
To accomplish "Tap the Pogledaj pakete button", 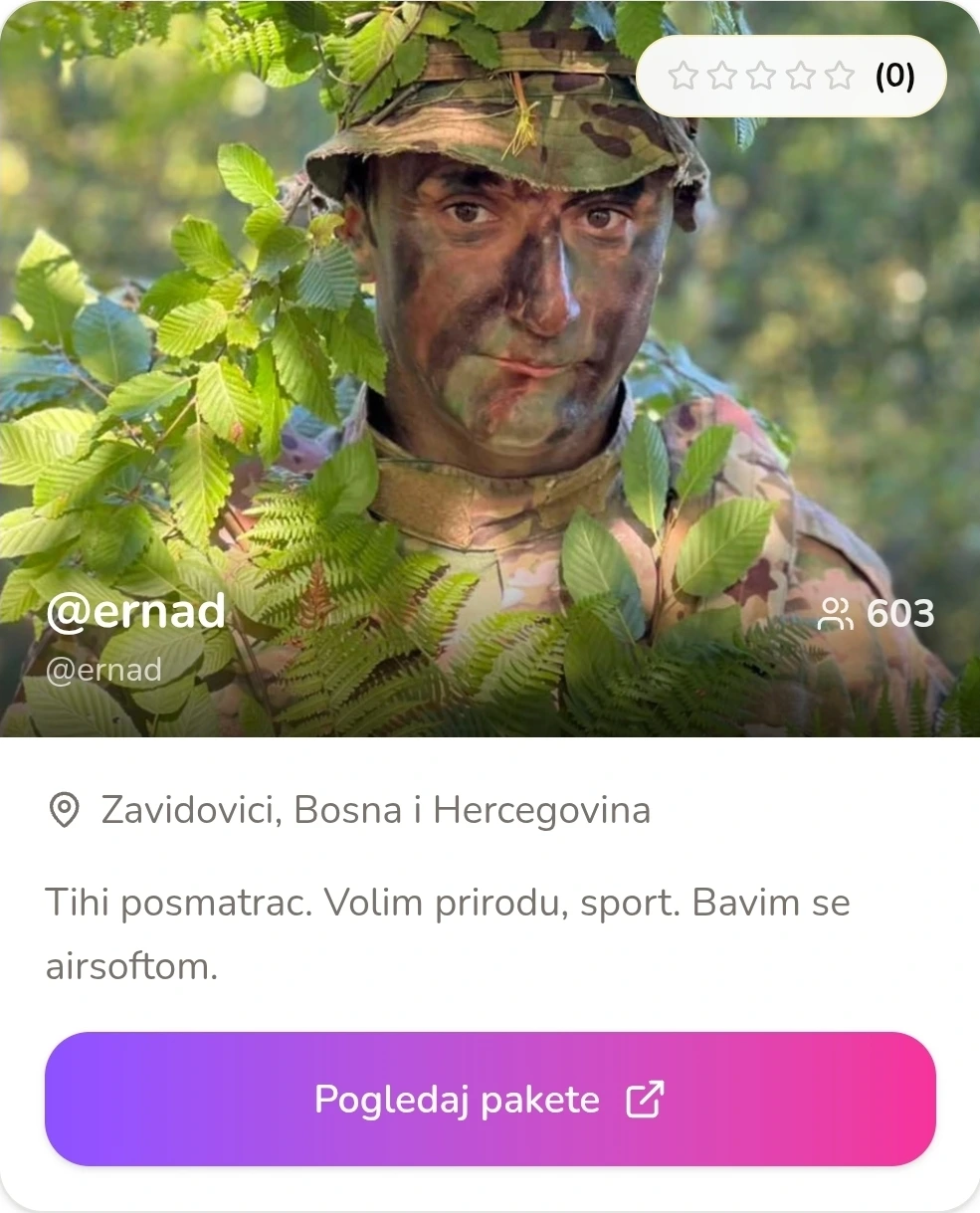I will point(490,1099).
